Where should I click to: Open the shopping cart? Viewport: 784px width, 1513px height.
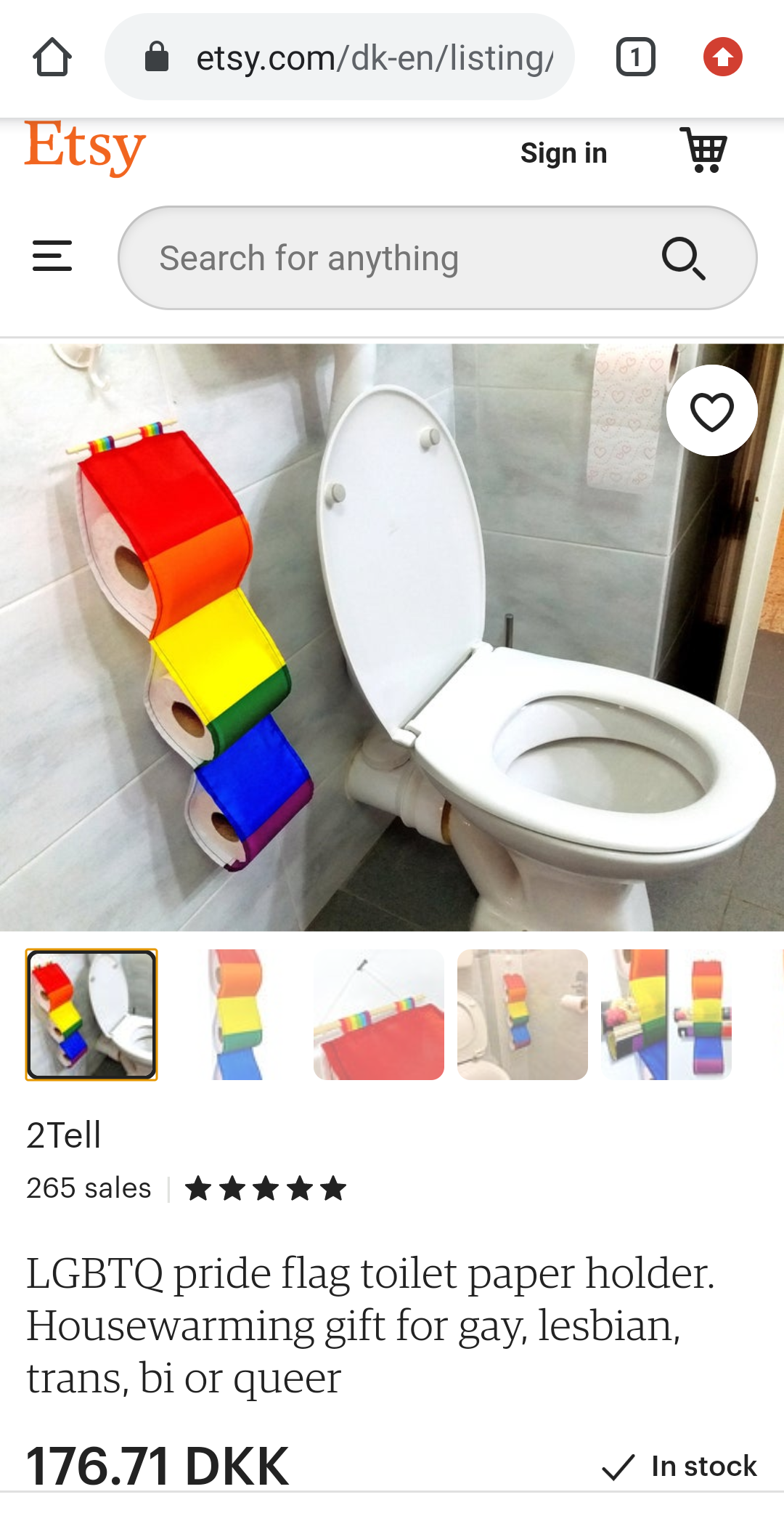(703, 150)
